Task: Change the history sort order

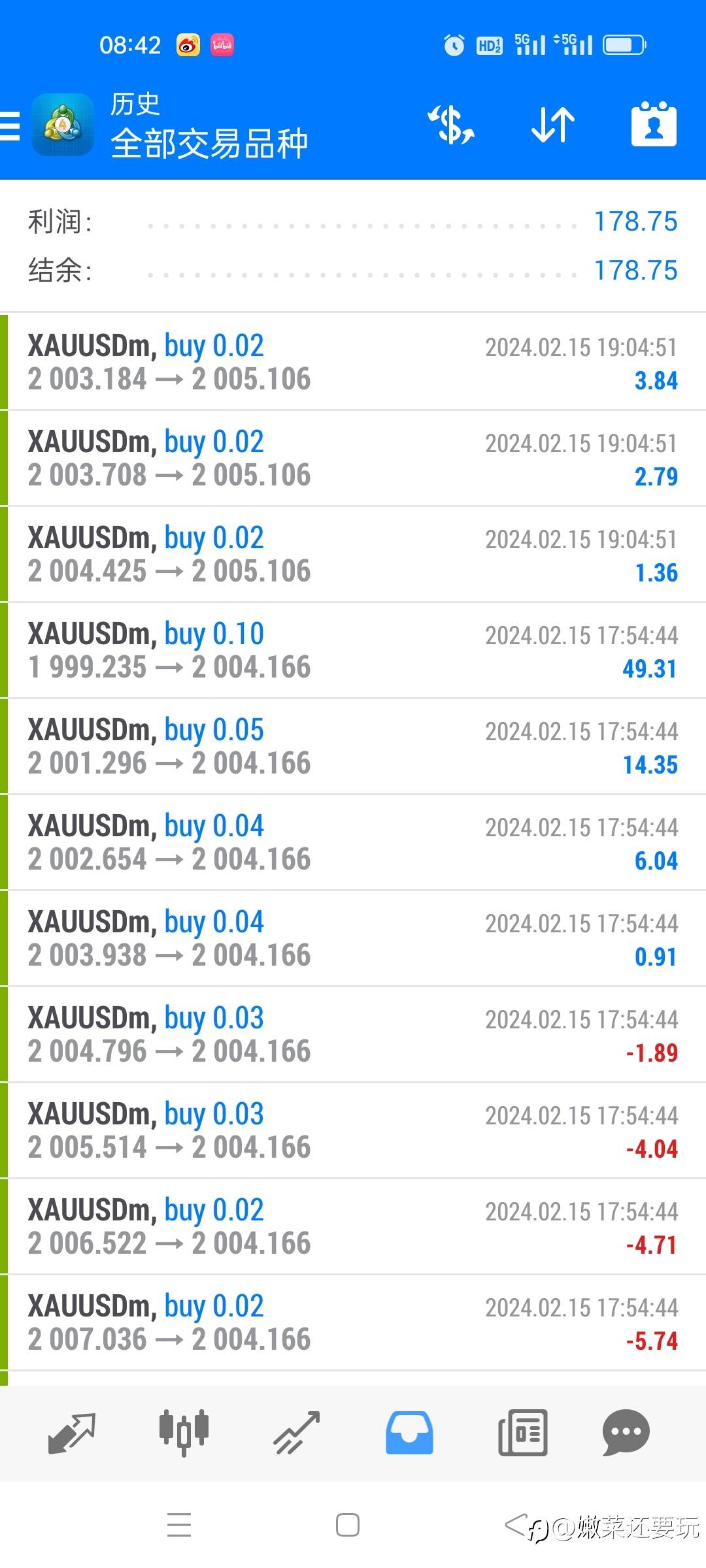Action: [x=553, y=125]
